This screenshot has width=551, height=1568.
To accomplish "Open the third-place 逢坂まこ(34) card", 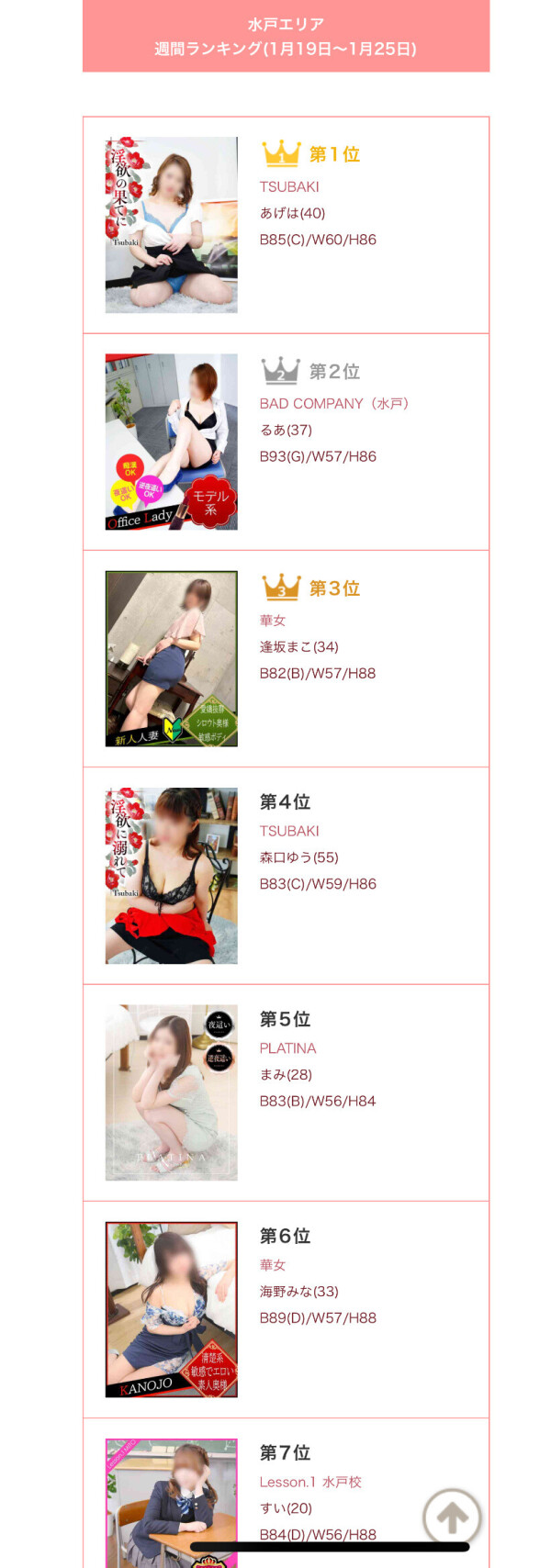I will click(172, 658).
